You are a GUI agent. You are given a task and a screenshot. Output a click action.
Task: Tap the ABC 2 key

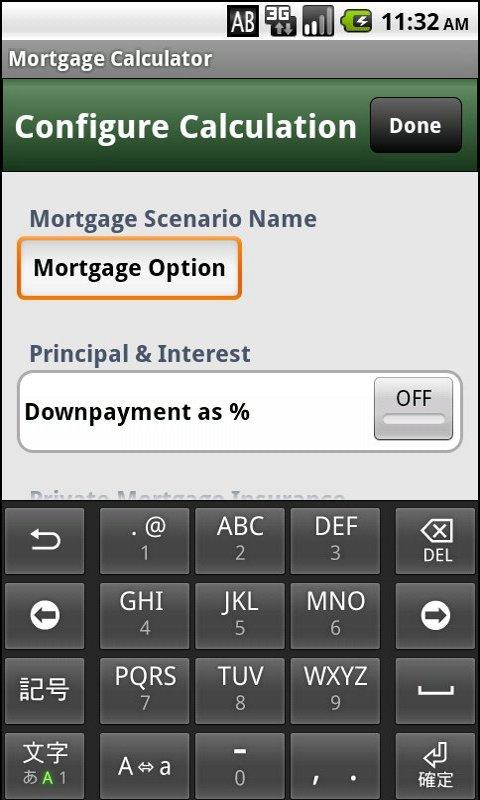point(240,541)
